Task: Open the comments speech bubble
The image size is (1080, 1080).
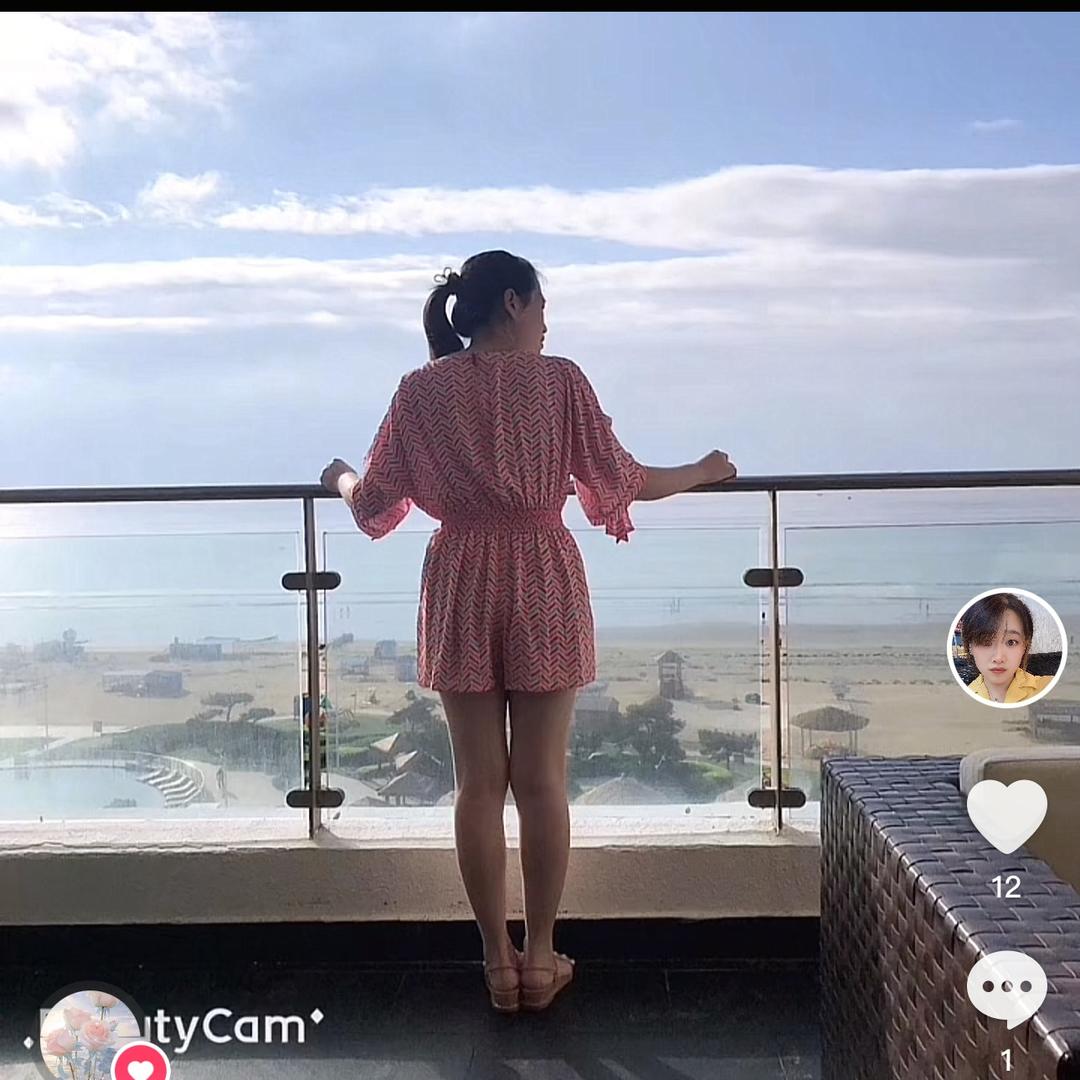Action: [1006, 988]
